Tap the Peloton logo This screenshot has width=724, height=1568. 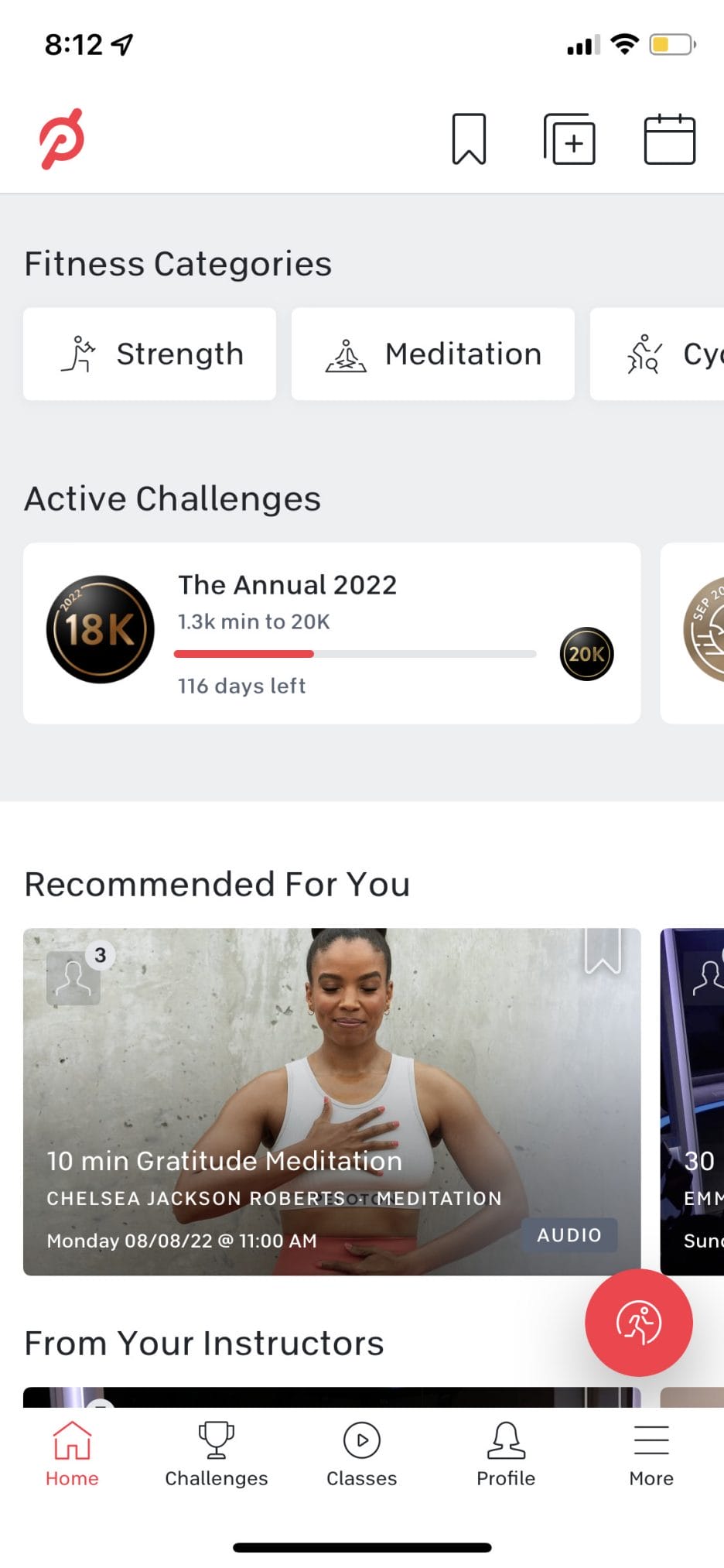click(x=62, y=139)
